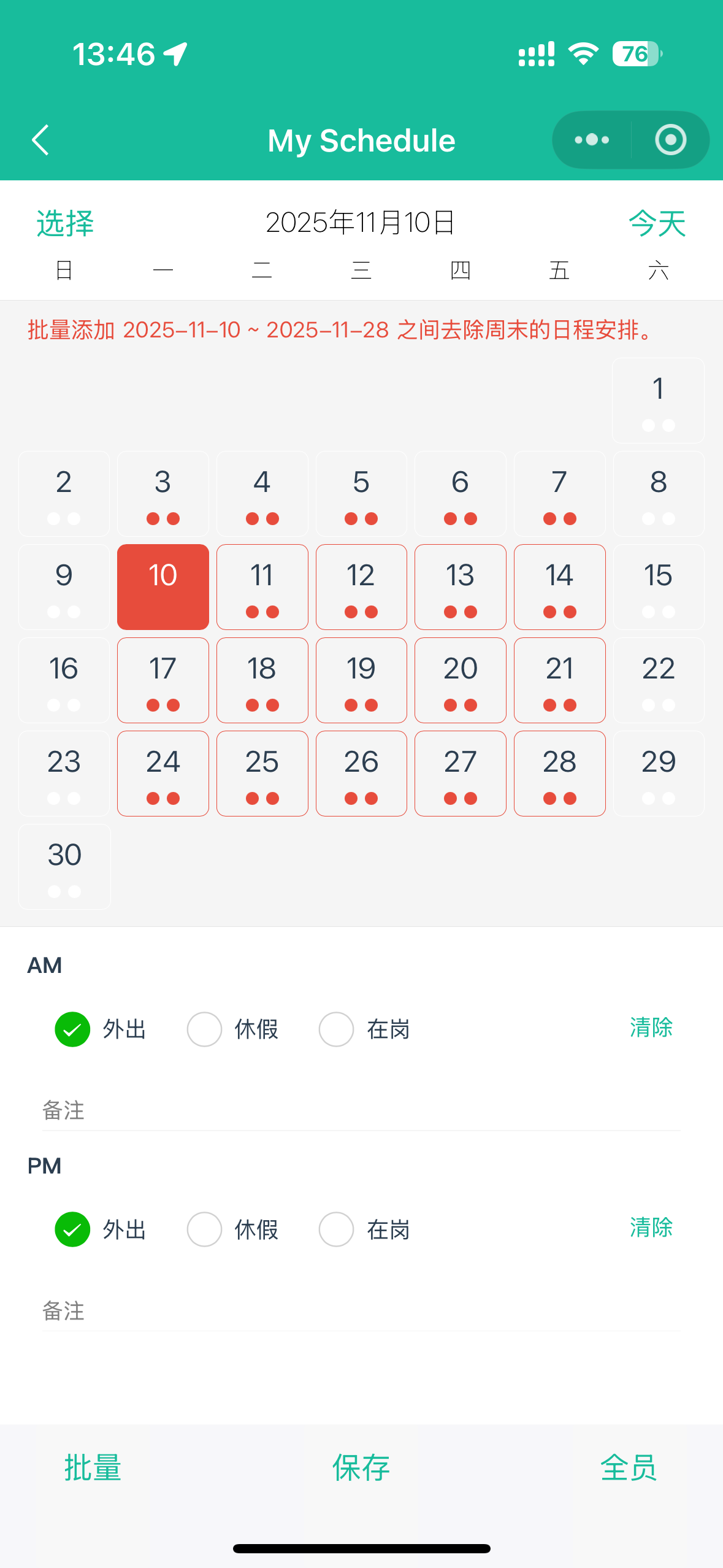Jump to today with 今天
Viewport: 723px width, 1568px height.
(657, 223)
